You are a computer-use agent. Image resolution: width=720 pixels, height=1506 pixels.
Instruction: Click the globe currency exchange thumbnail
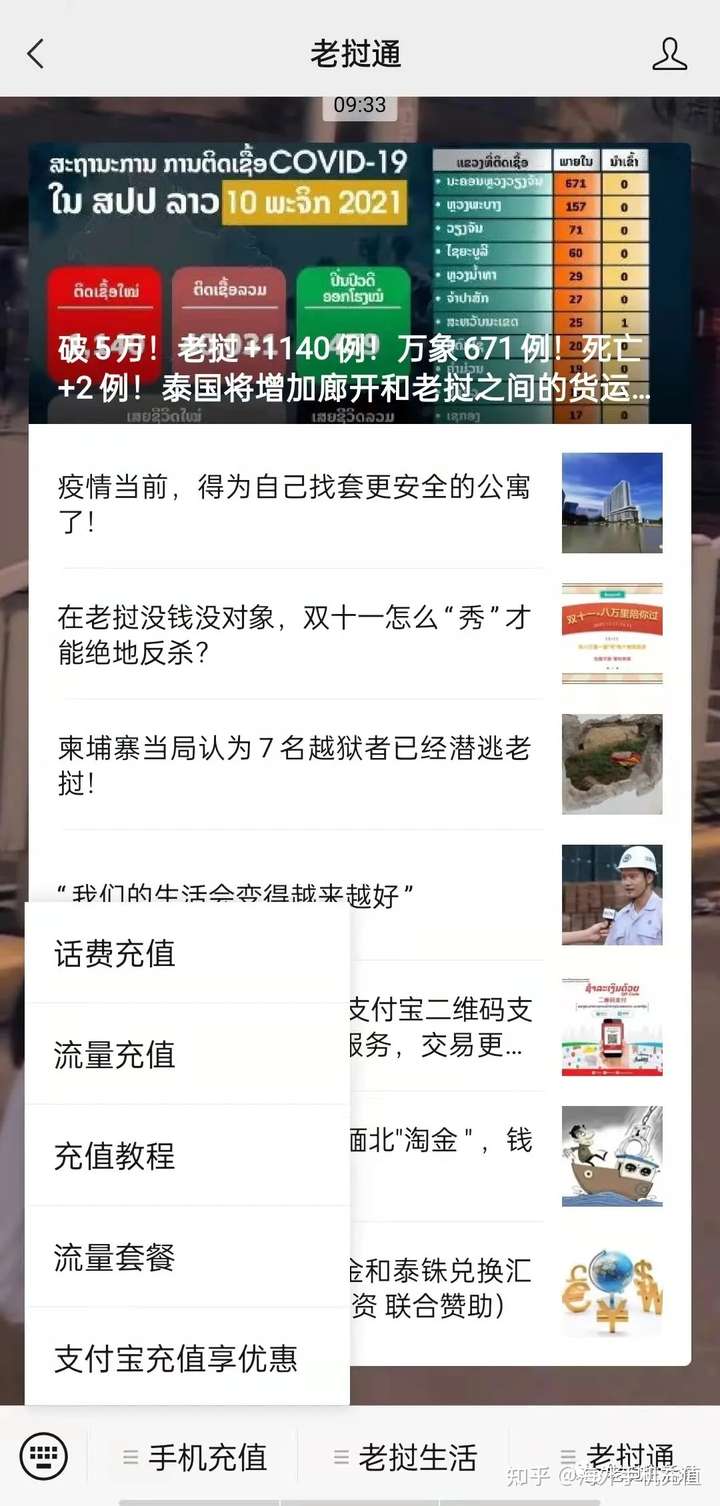coord(612,1290)
